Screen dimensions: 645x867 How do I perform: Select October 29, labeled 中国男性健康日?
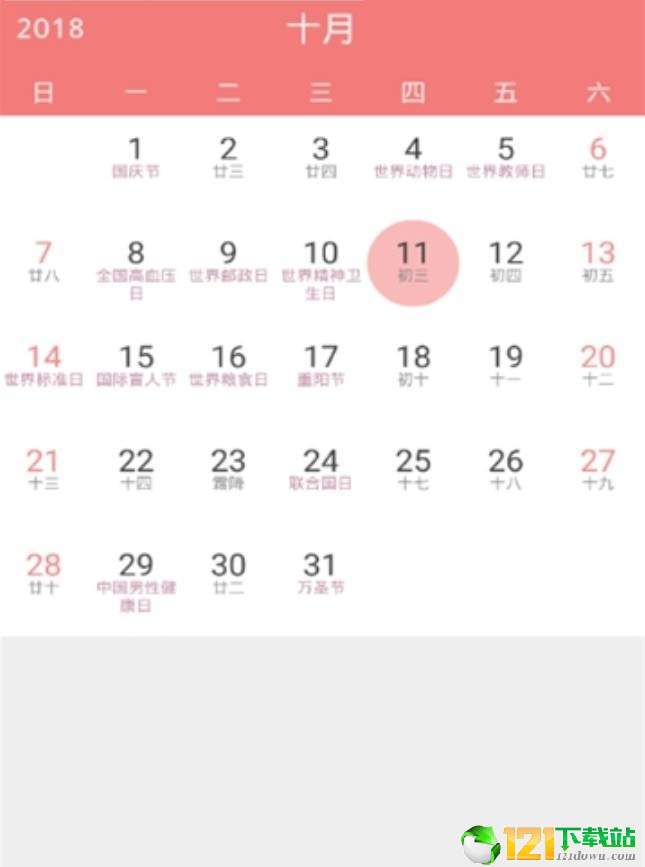[x=136, y=576]
